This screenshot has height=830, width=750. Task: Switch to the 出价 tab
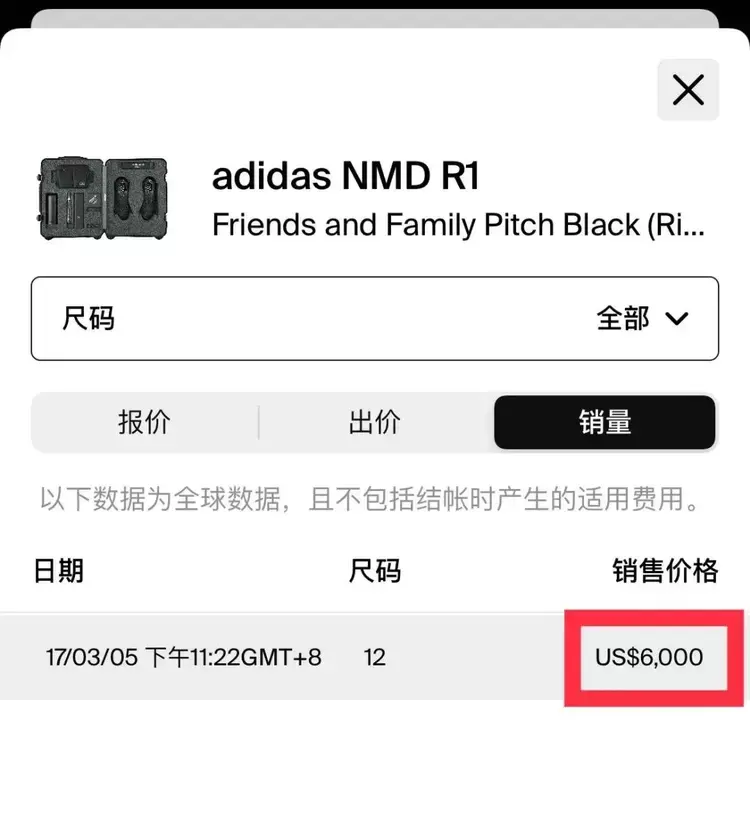point(375,422)
